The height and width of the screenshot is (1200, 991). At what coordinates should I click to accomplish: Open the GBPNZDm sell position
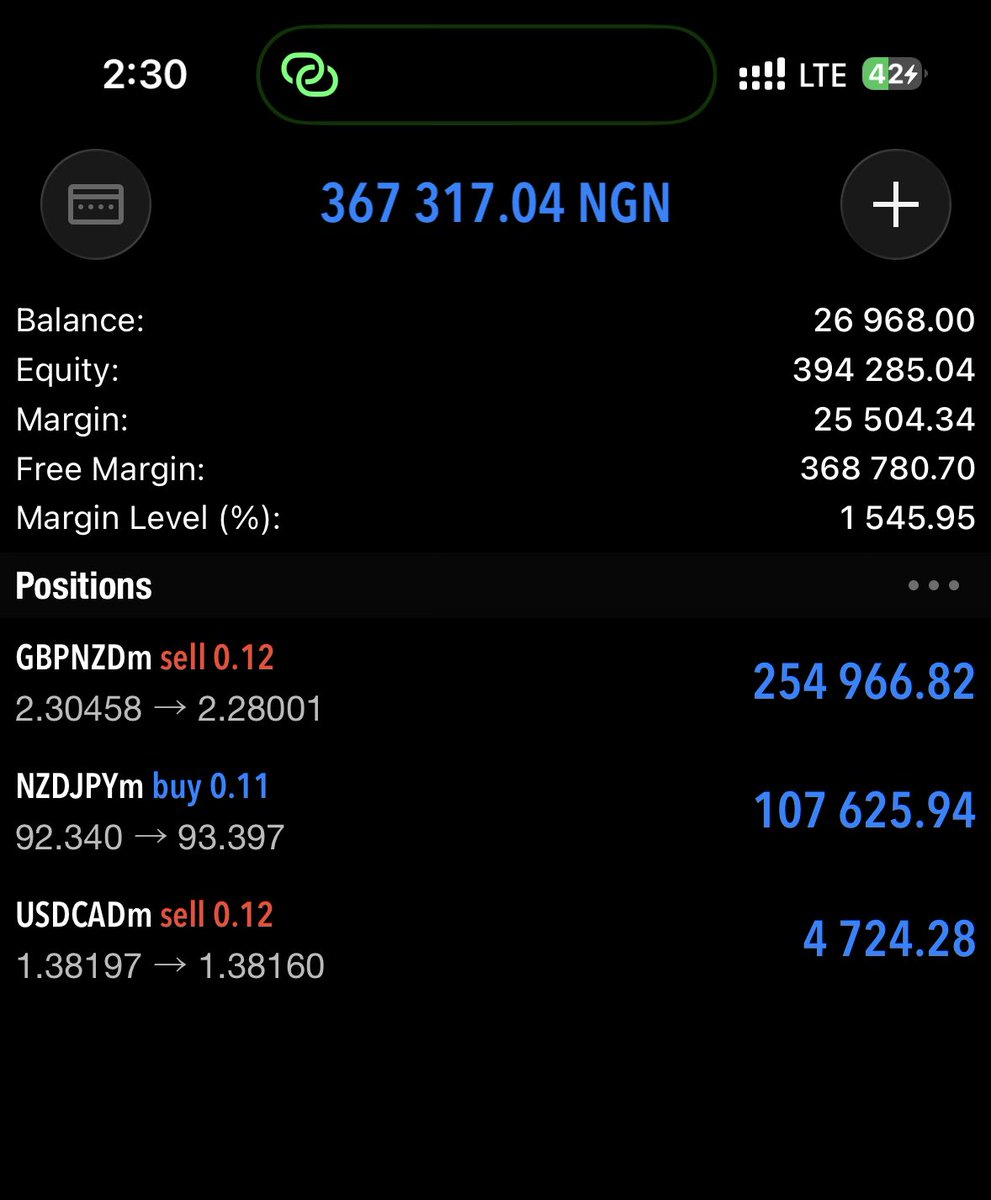tap(495, 683)
